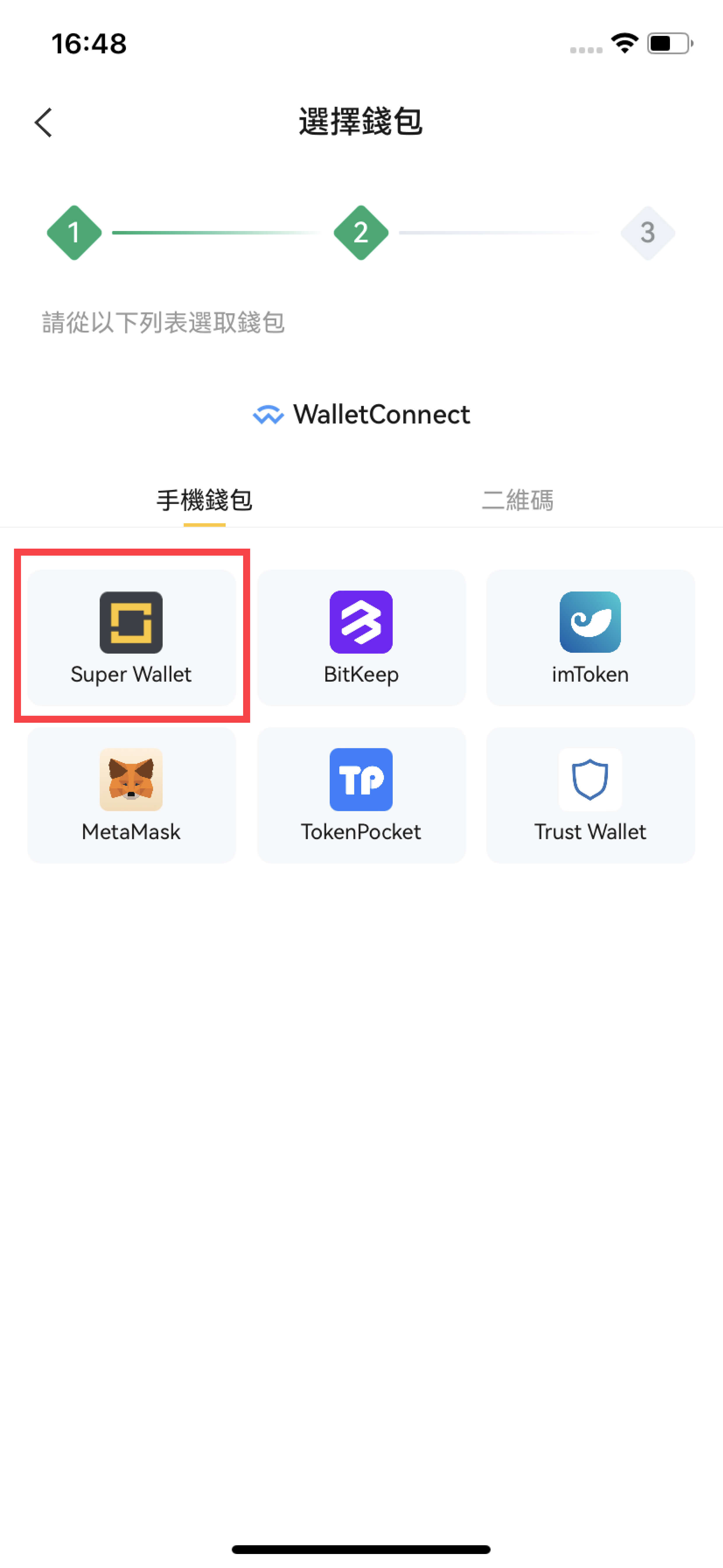Choose Super Wallet
The width and height of the screenshot is (723, 1568).
coord(131,637)
